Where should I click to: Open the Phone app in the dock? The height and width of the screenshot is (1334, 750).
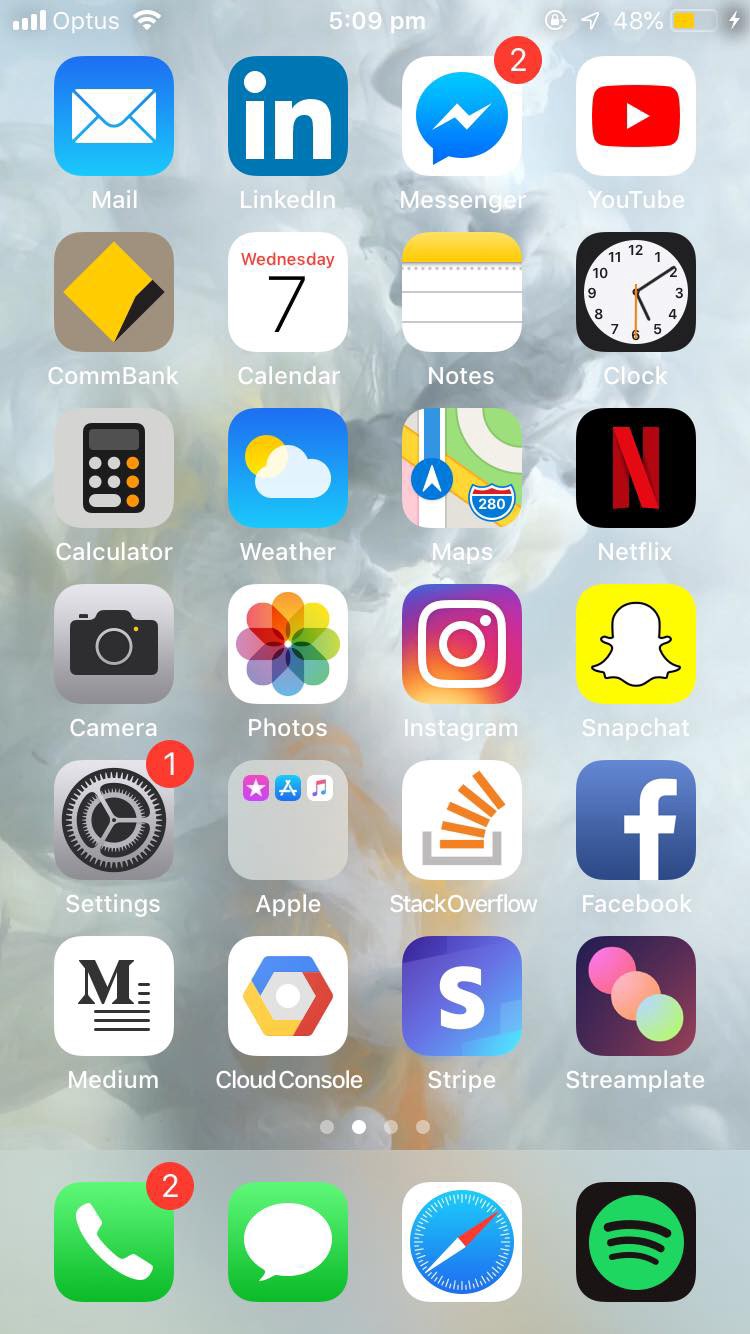pos(114,1242)
